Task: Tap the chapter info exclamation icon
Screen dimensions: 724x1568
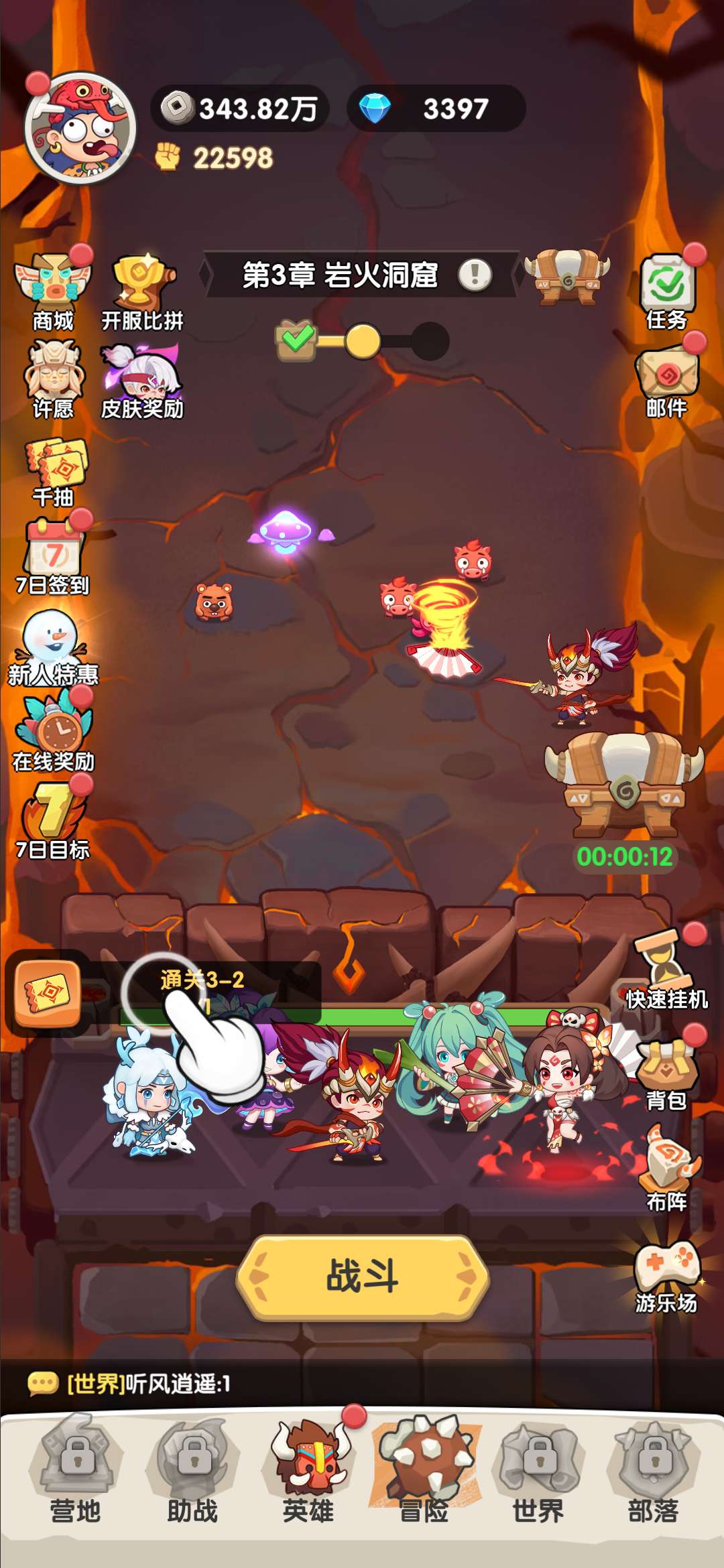Action: pyautogui.click(x=475, y=275)
